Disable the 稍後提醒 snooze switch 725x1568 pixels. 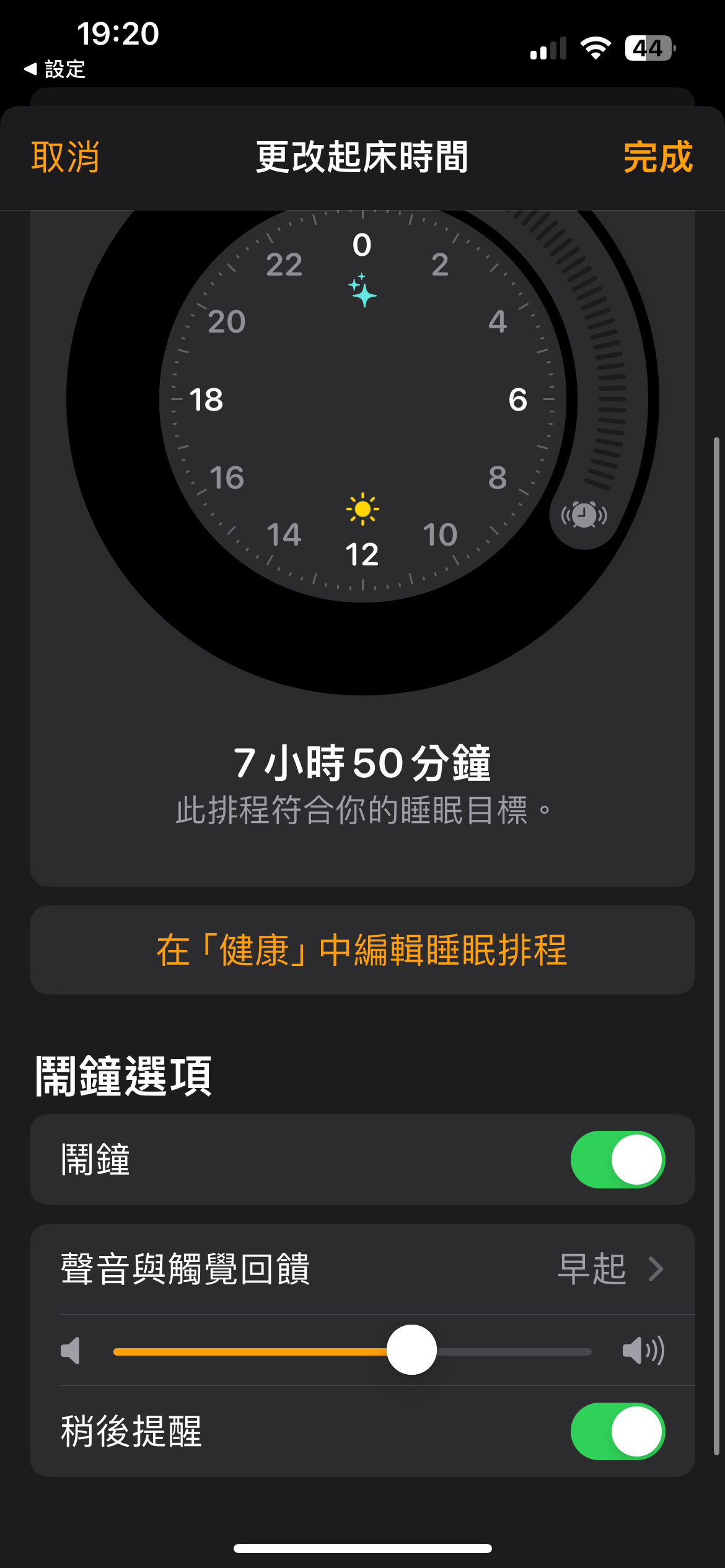(x=617, y=1432)
